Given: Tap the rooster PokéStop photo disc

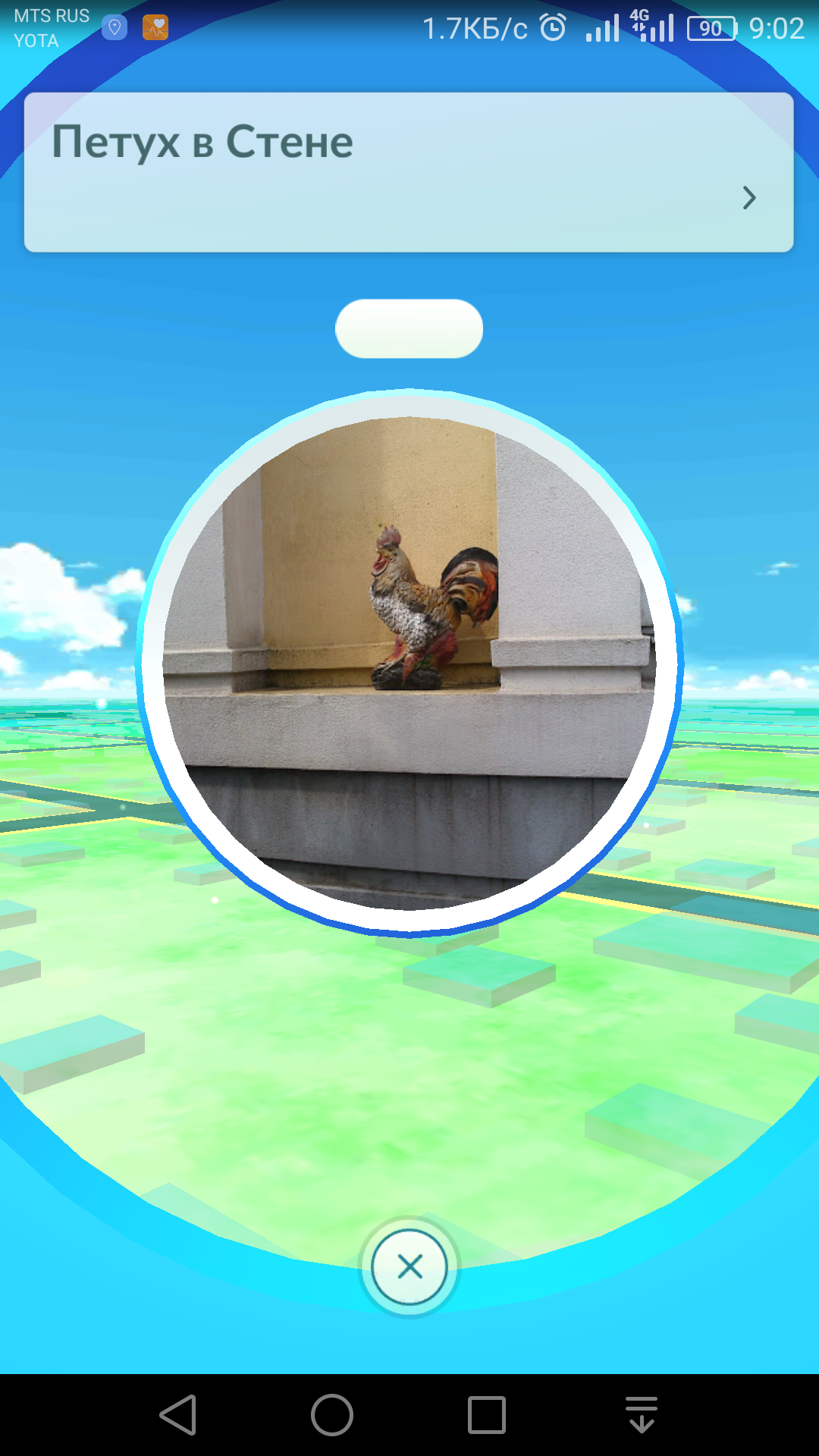Looking at the screenshot, I should (409, 661).
